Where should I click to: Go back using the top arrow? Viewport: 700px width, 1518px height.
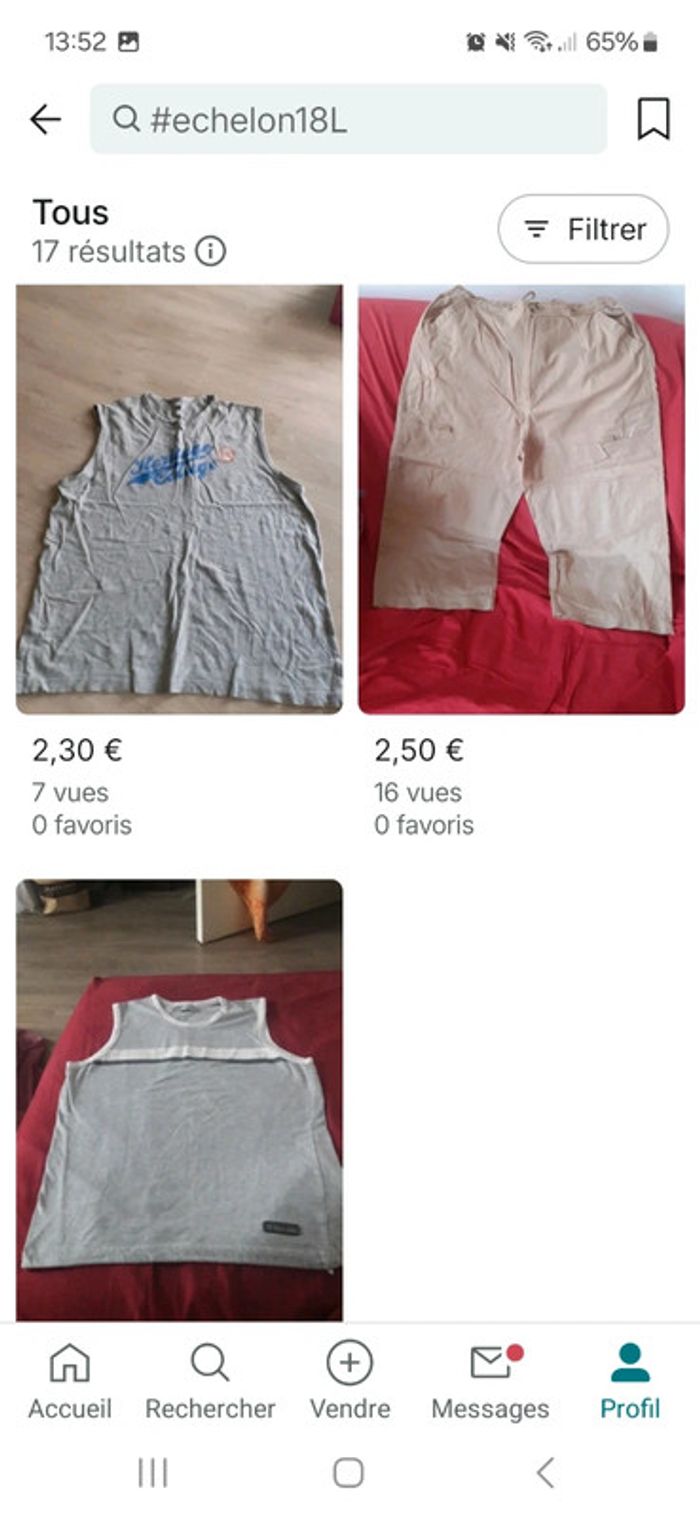pyautogui.click(x=45, y=120)
